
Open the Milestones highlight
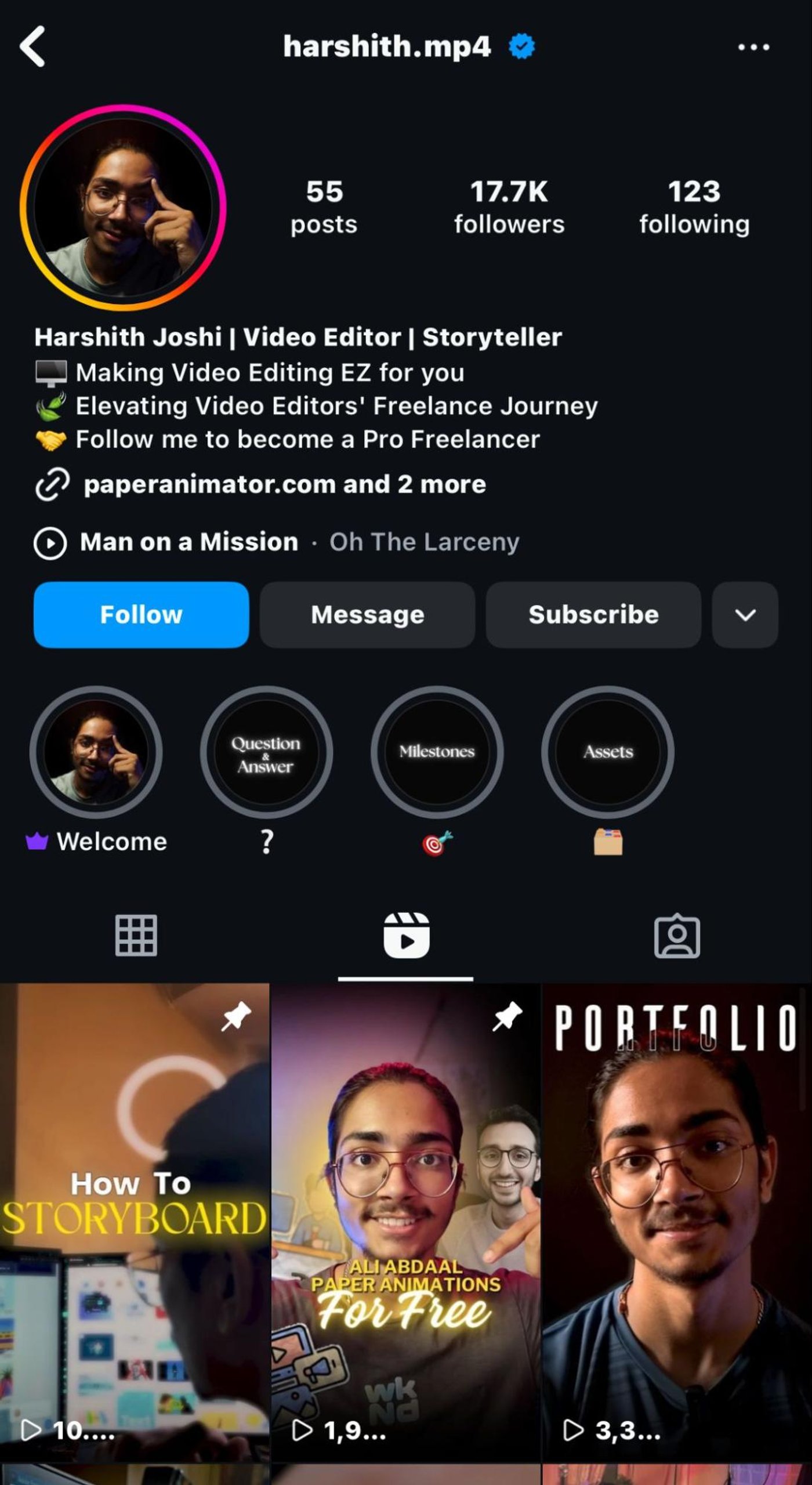437,752
